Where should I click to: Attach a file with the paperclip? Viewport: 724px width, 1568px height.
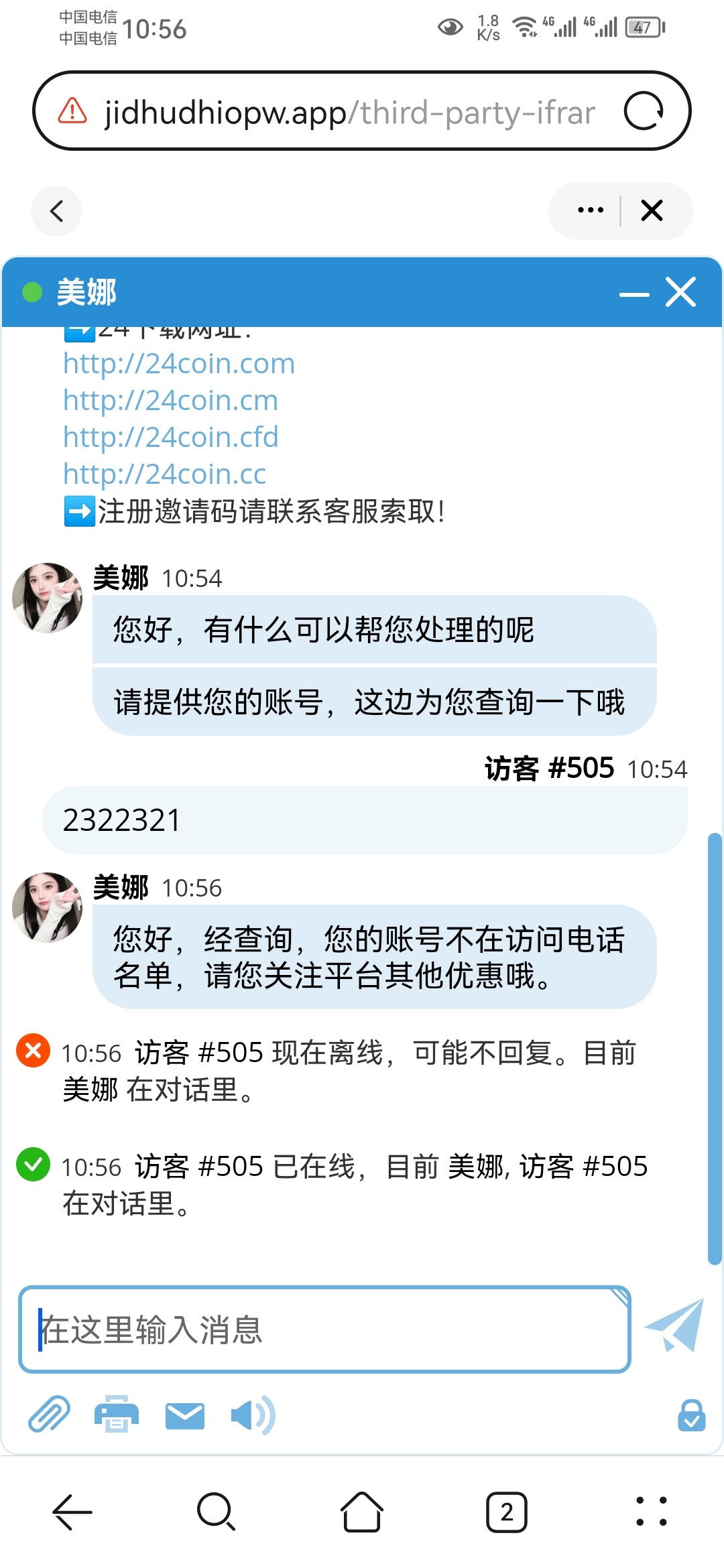click(x=49, y=1414)
